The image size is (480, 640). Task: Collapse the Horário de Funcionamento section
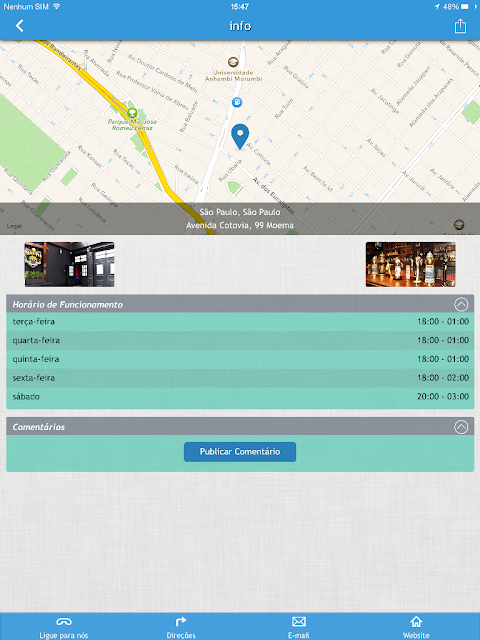point(461,304)
